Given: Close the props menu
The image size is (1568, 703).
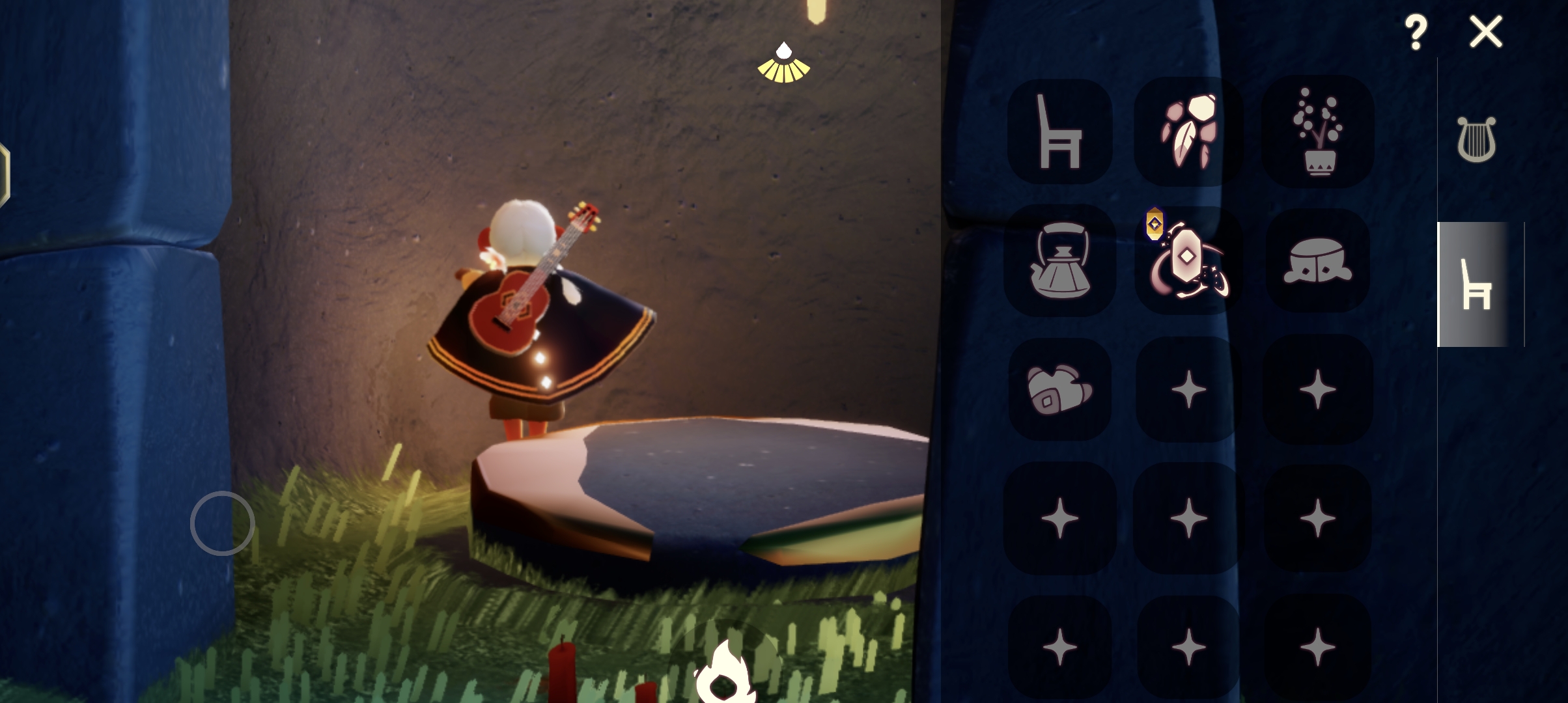Looking at the screenshot, I should click(1485, 32).
